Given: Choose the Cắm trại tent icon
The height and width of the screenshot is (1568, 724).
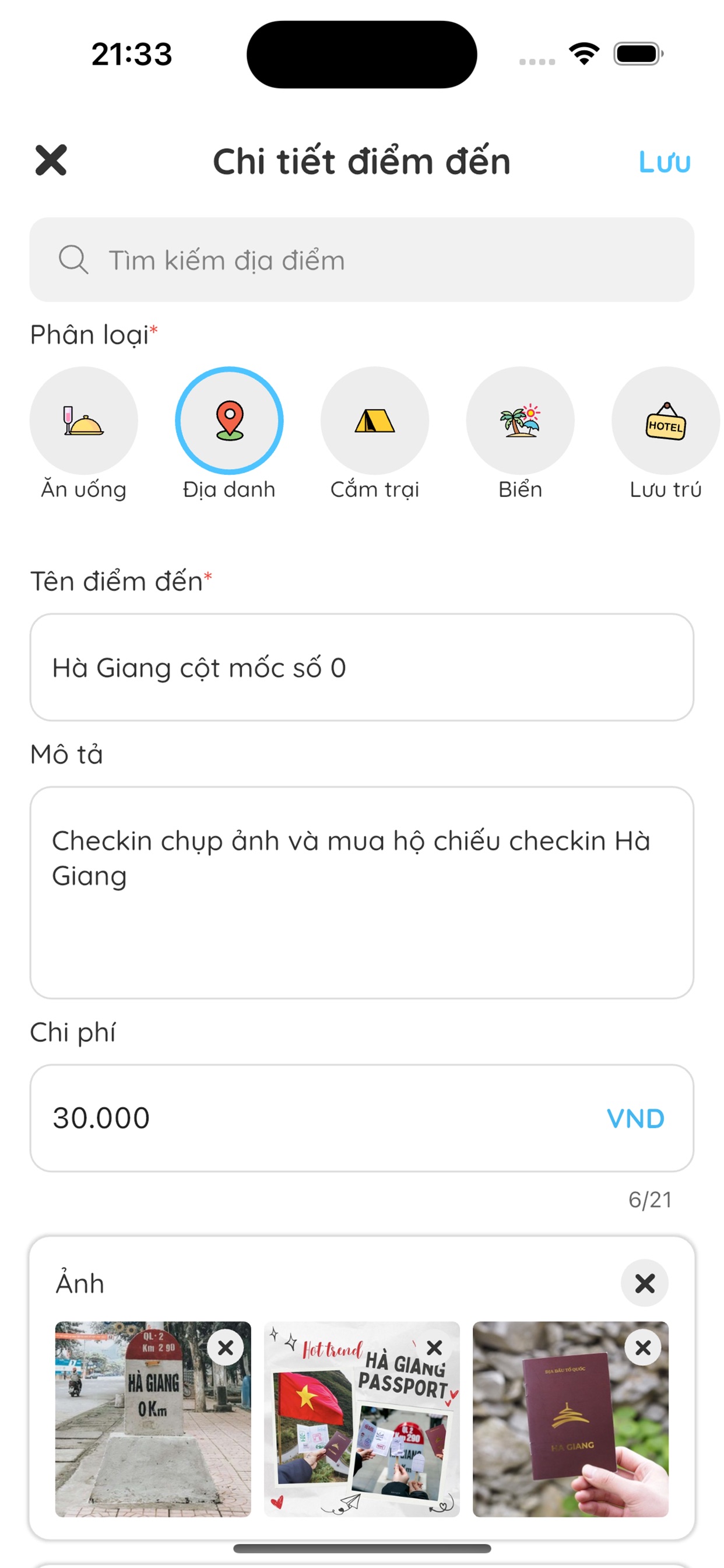Looking at the screenshot, I should 375,420.
